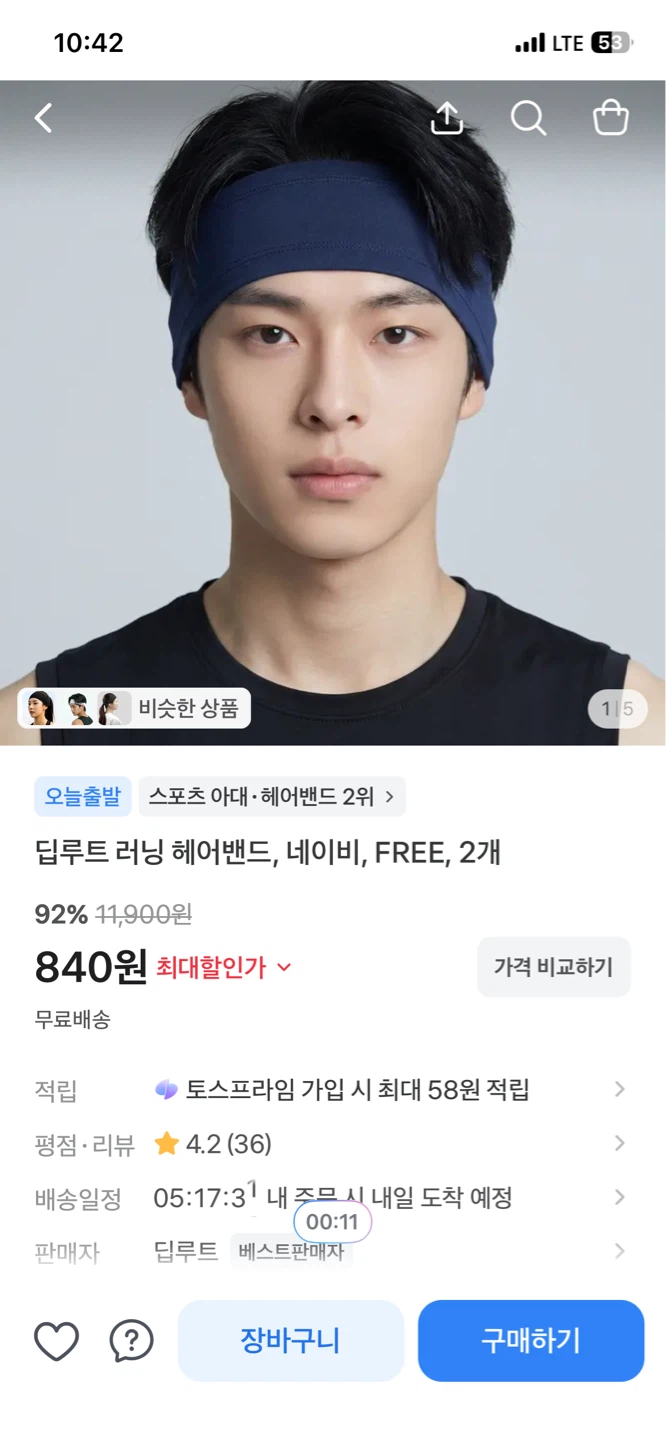666x1440 pixels.
Task: Add item to 장바구니 cart
Action: click(291, 1341)
